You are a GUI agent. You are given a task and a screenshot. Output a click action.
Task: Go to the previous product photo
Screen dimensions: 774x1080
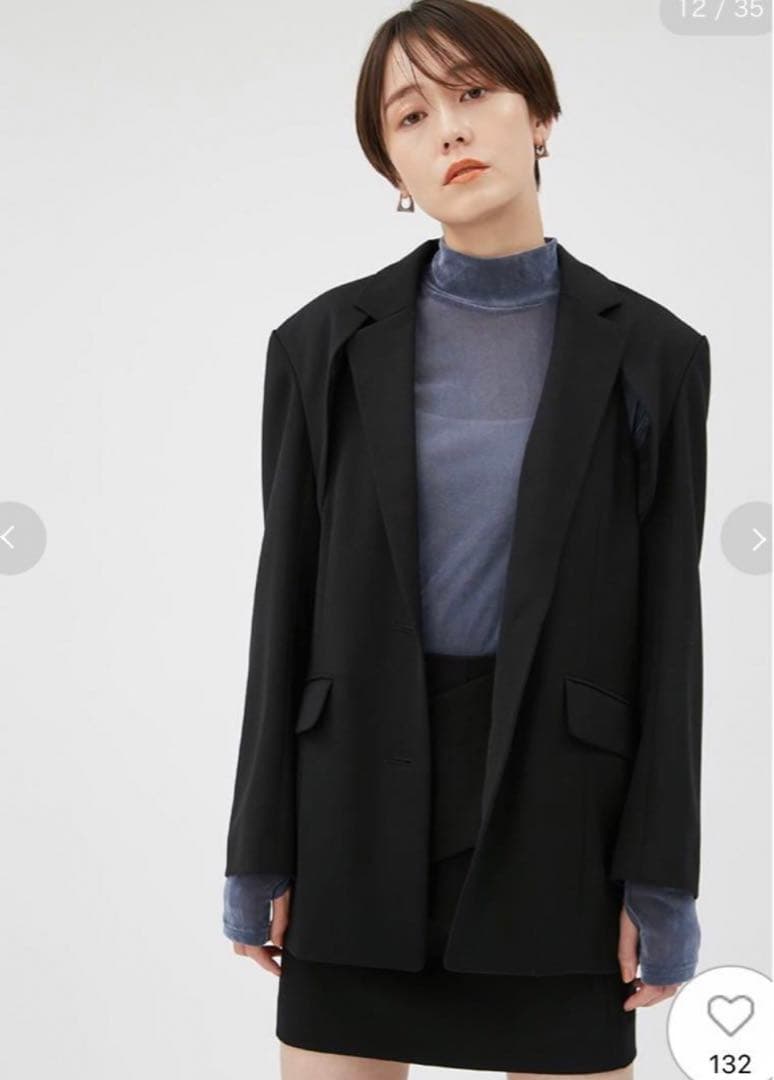[14, 538]
